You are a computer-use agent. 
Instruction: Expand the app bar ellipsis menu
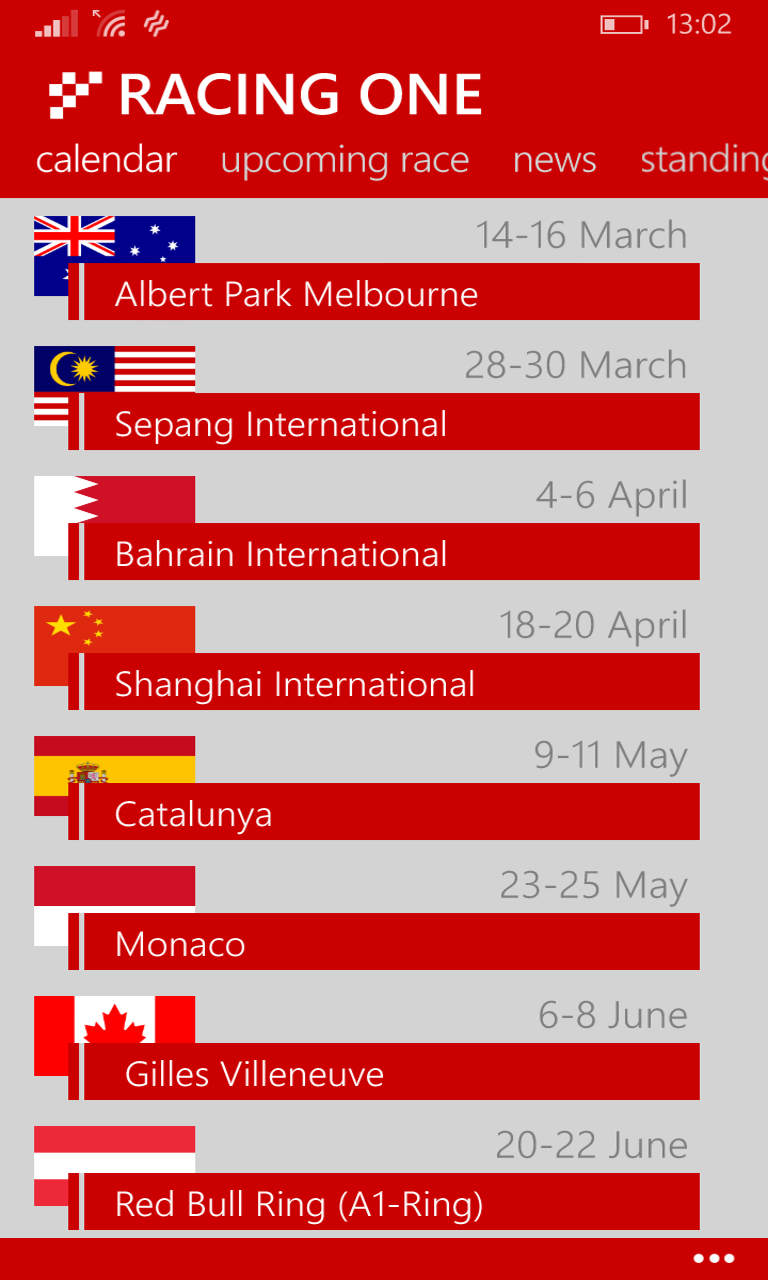click(x=714, y=1258)
